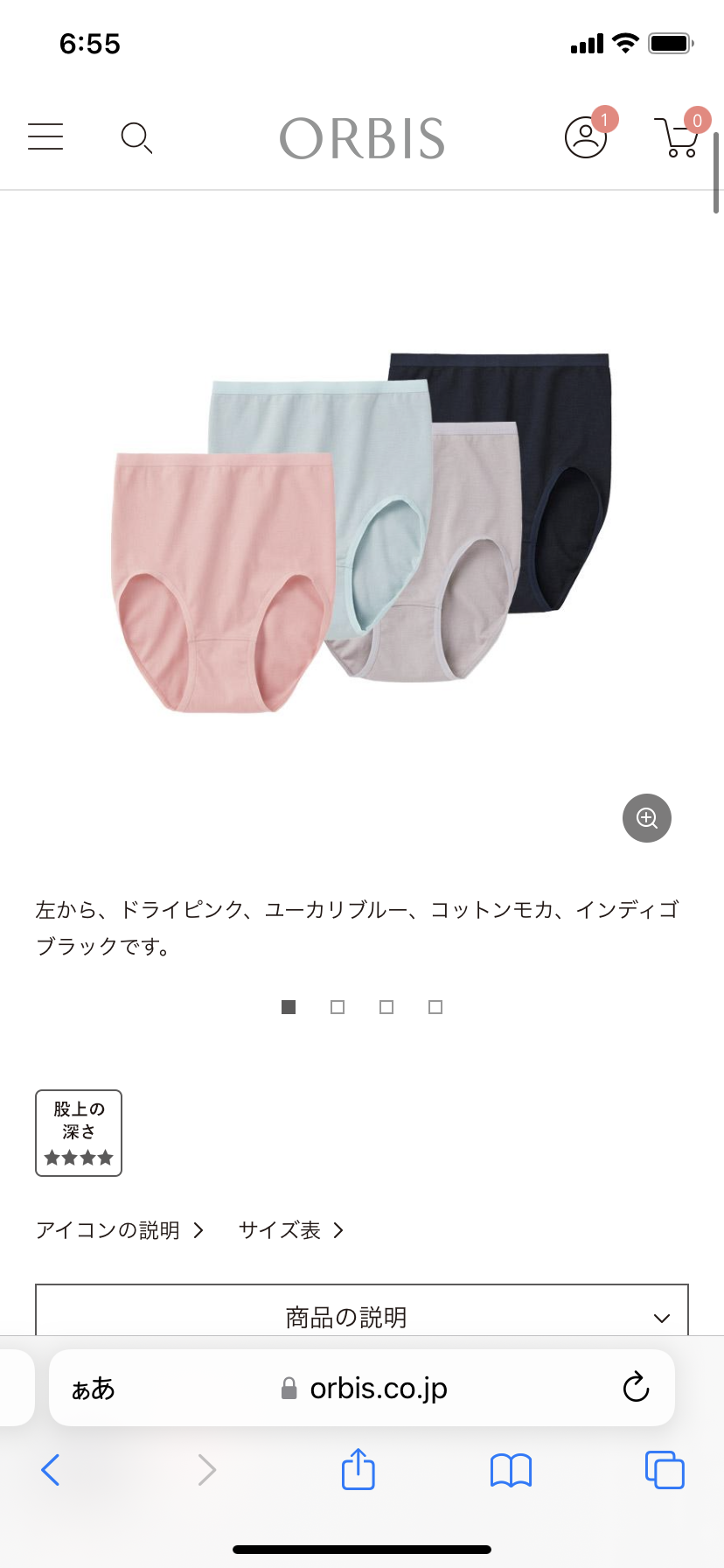Open the サイズ表 size chart link
Screen dimensions: 724x1568
291,1230
